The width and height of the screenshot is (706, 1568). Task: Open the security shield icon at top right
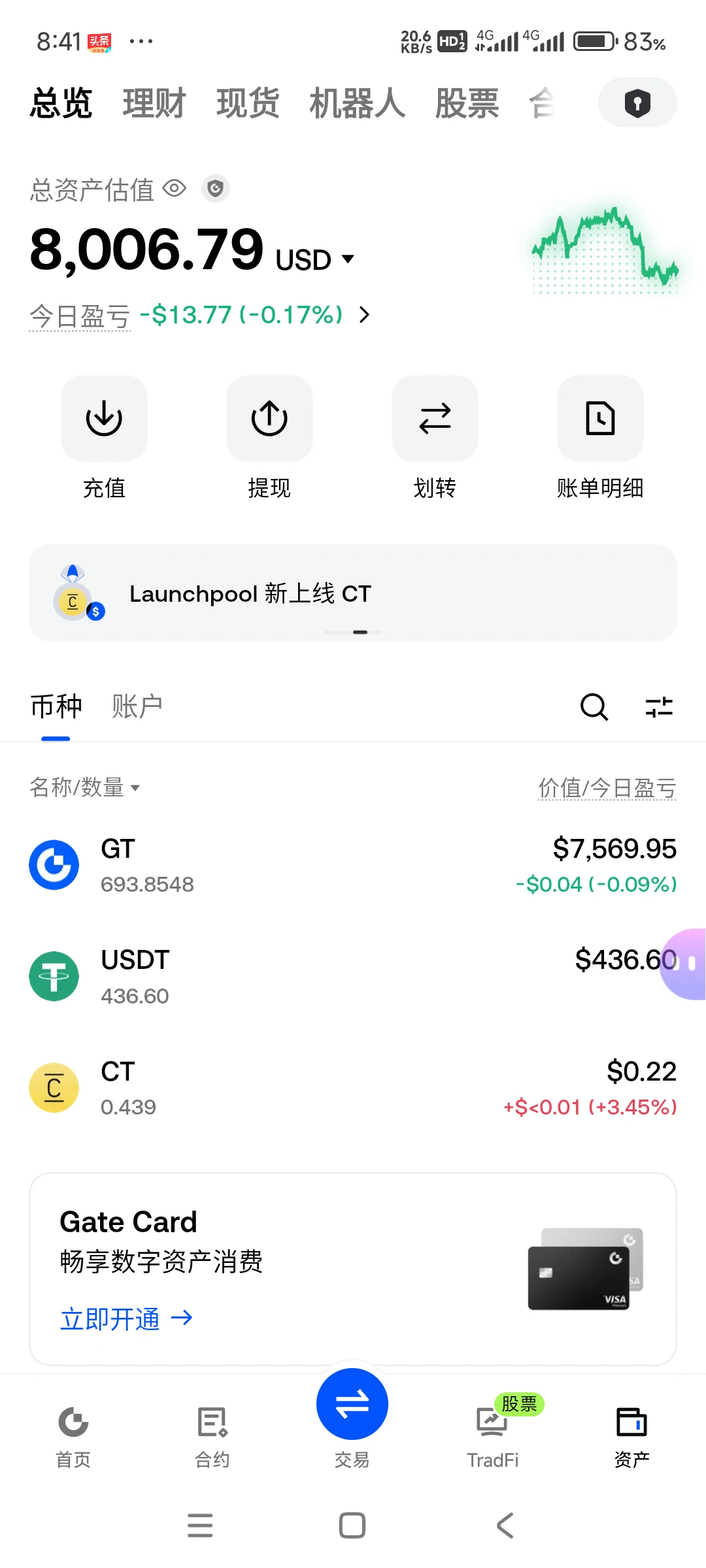(x=637, y=103)
